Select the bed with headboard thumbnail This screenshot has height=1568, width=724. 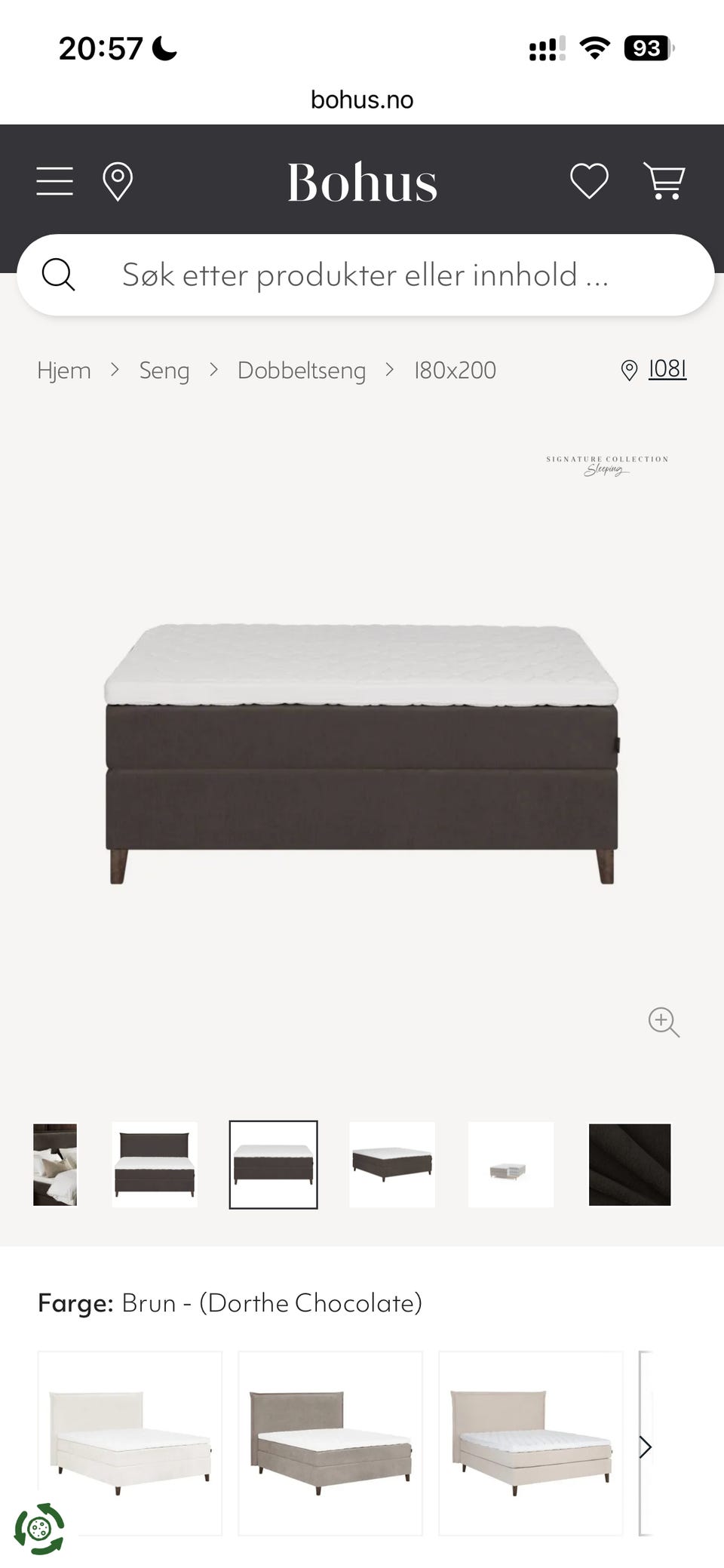(155, 1164)
